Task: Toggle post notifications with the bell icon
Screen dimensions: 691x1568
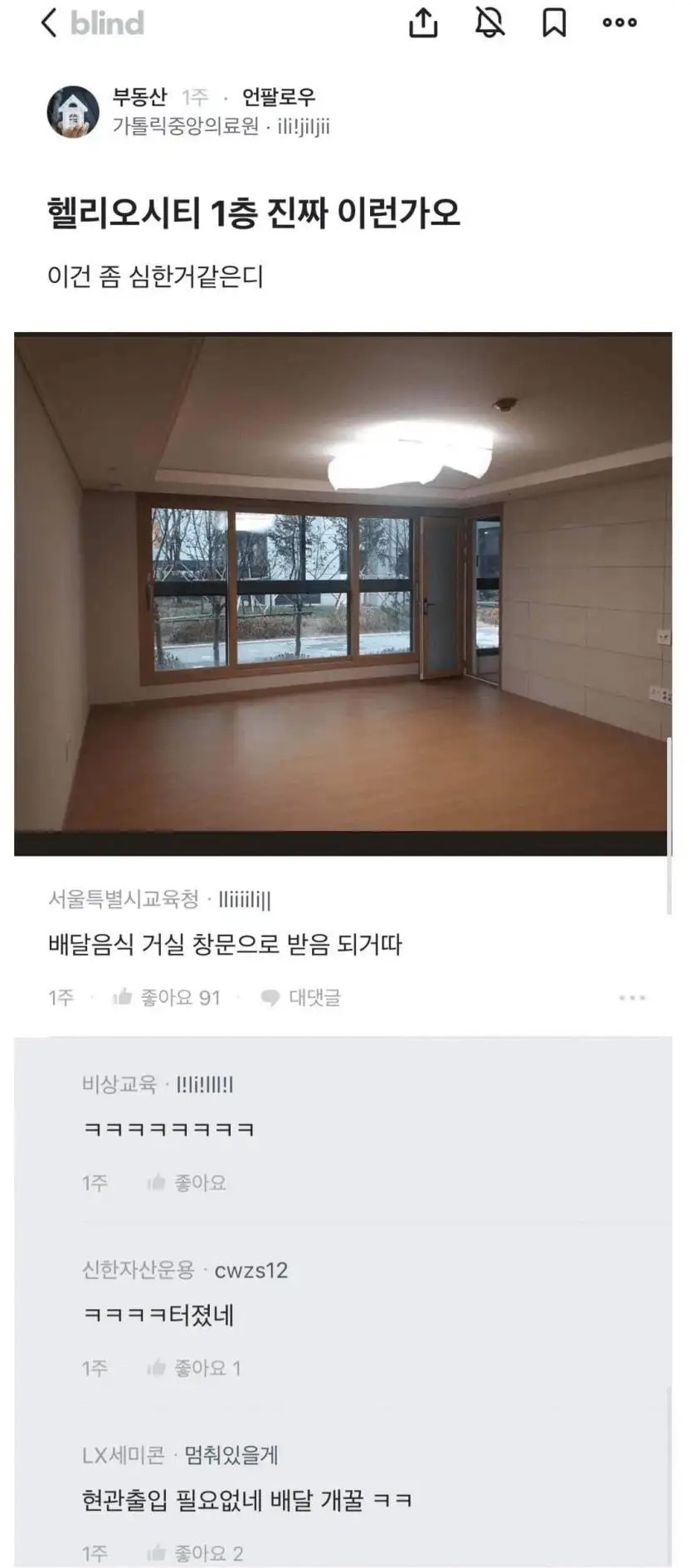Action: pos(489,22)
